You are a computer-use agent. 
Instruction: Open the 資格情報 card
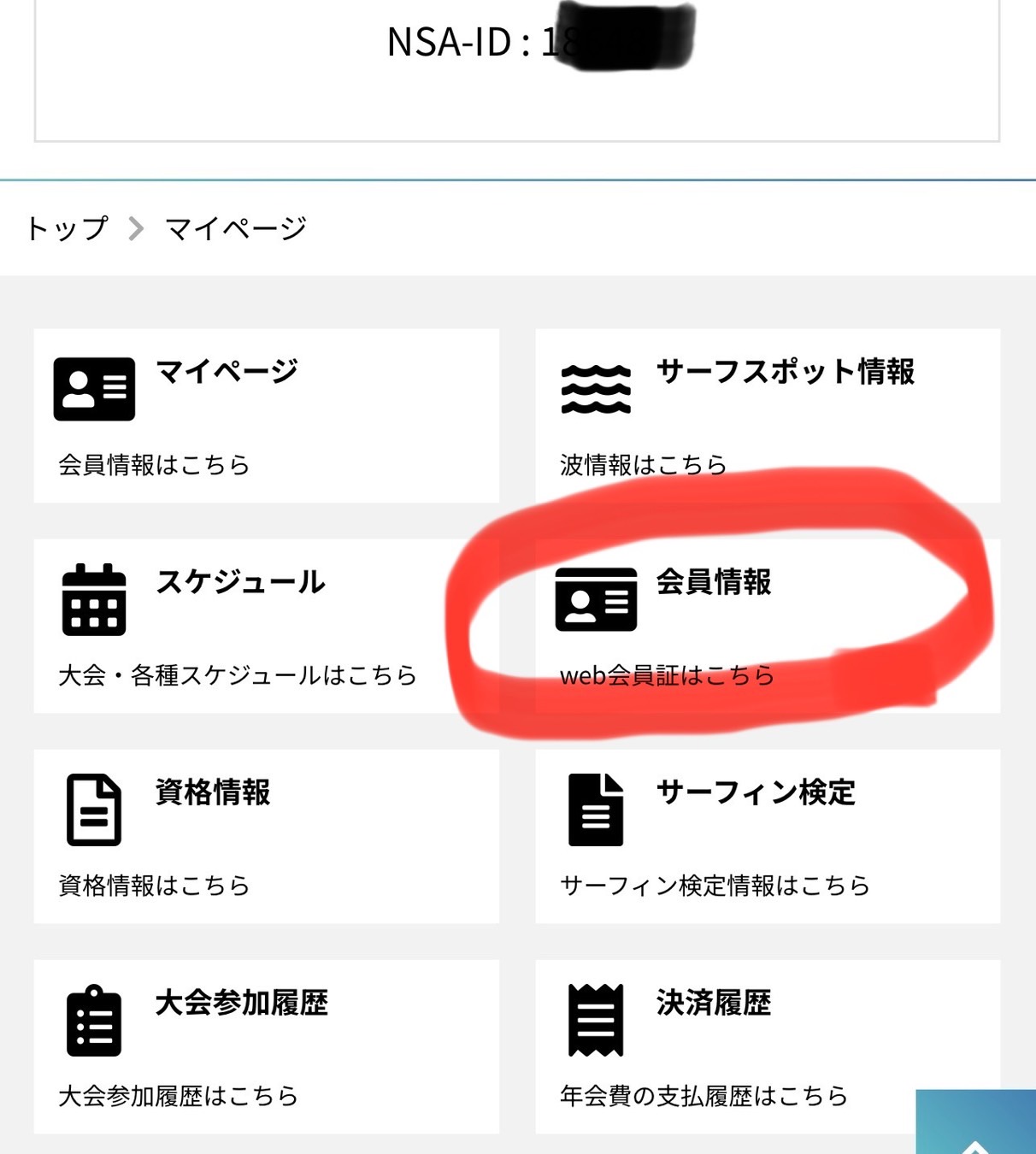[x=266, y=836]
